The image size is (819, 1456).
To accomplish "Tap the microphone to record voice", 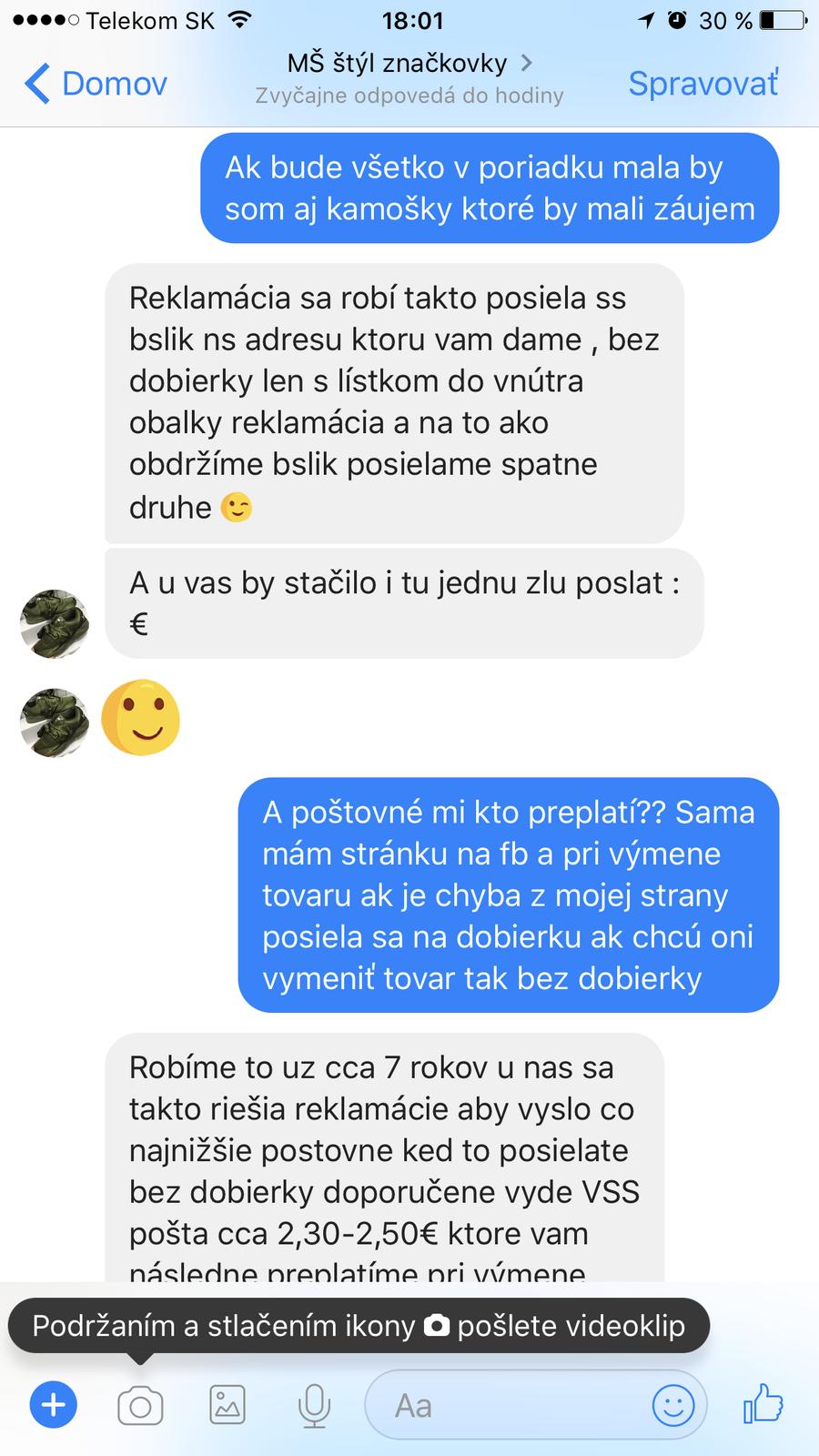I will pos(314,1405).
